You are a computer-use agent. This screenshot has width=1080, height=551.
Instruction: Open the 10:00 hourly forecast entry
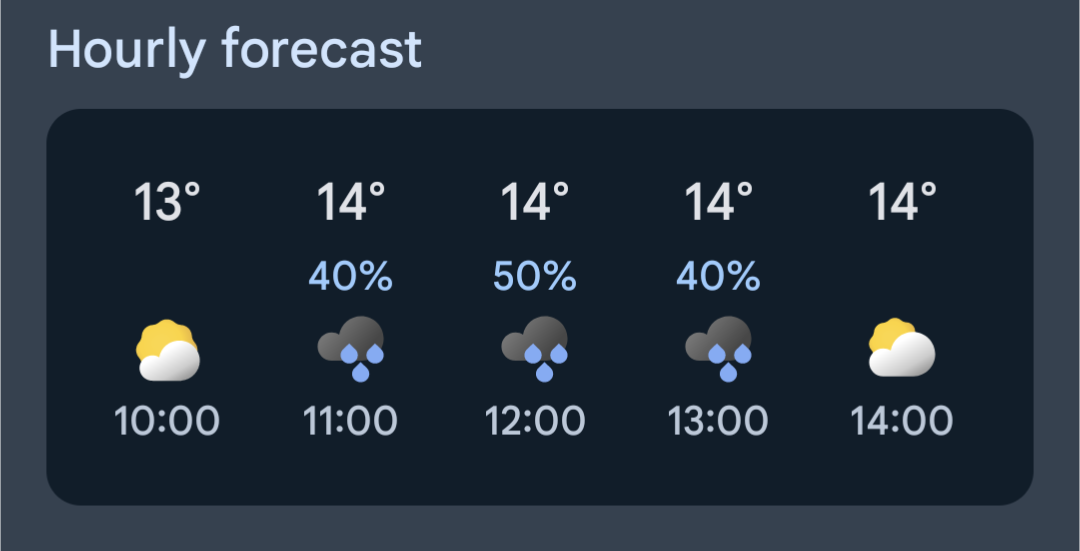pyautogui.click(x=168, y=310)
